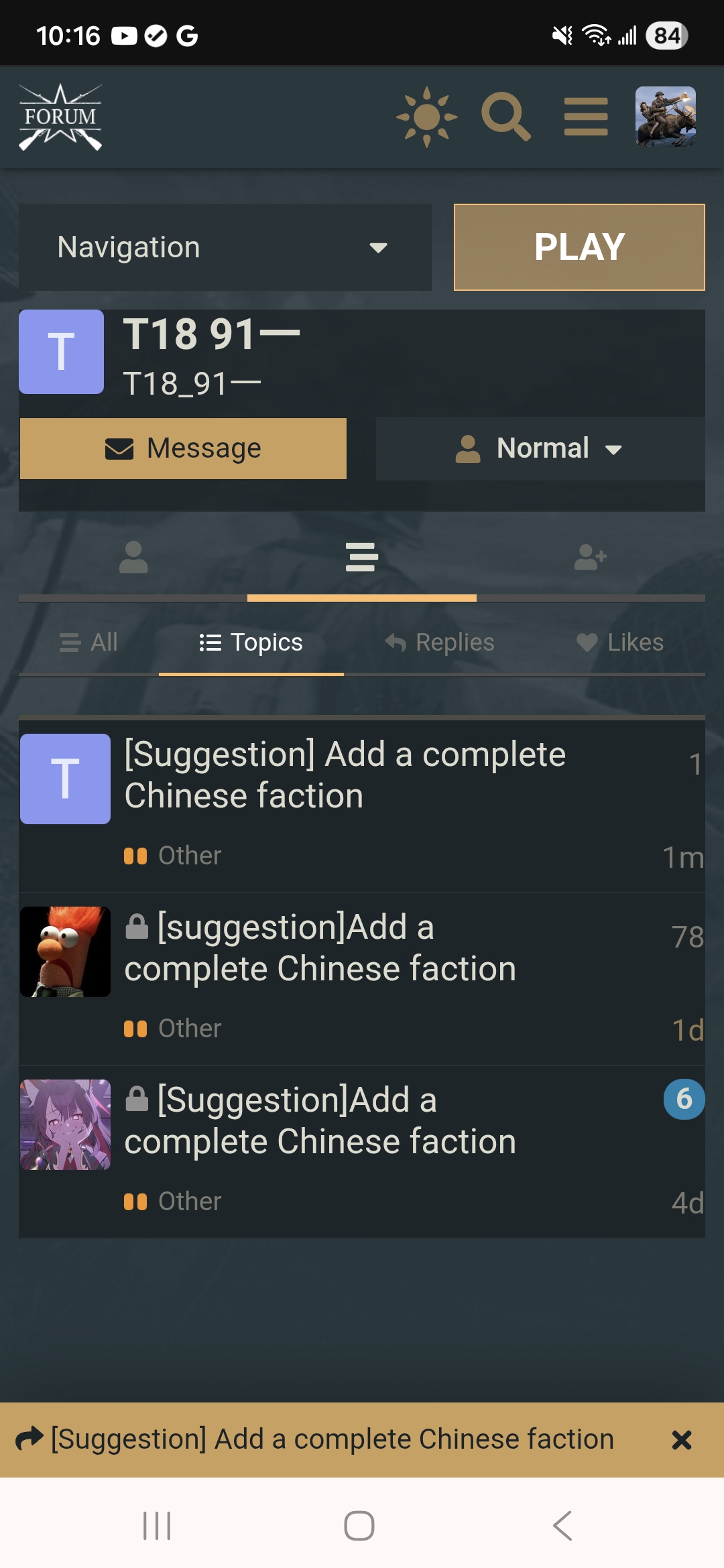The image size is (724, 1568).
Task: Select the activity stream tab
Action: click(361, 557)
